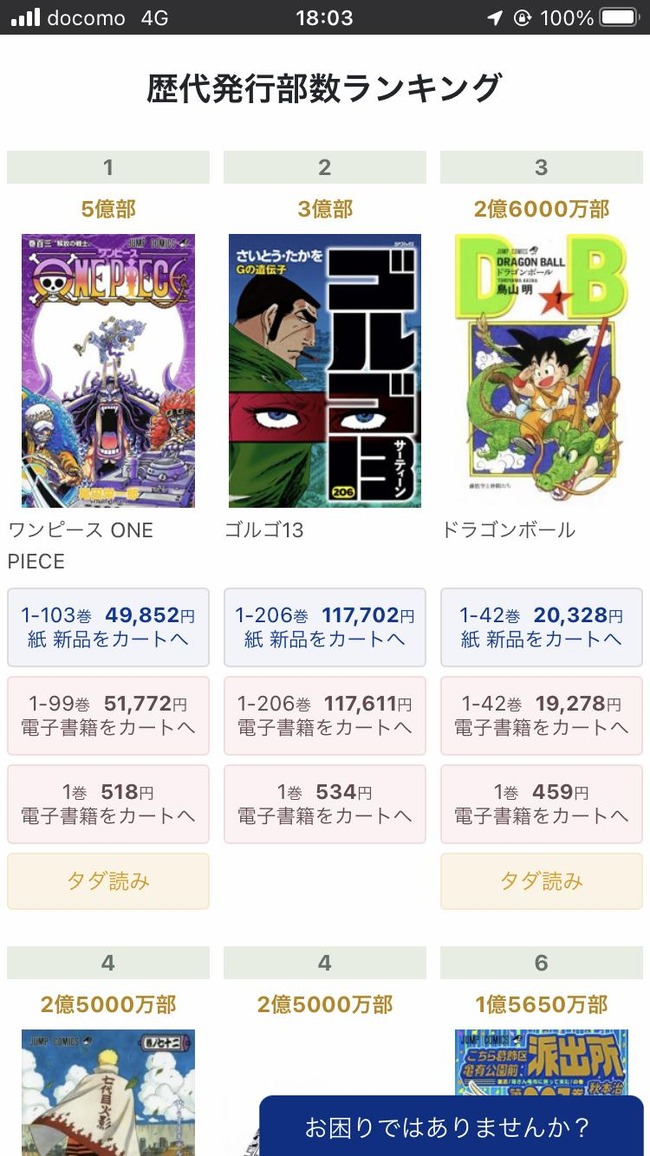Open the Dragon Ball cover image
This screenshot has height=1156, width=650.
[541, 371]
